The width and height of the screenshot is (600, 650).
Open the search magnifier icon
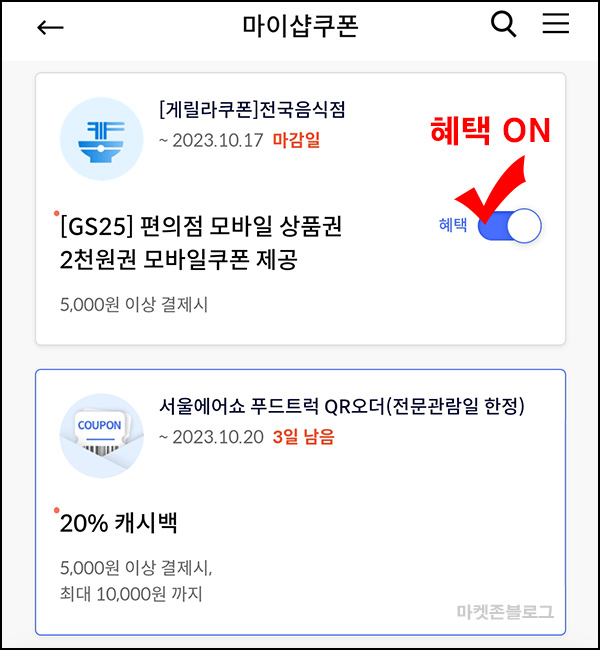[504, 24]
